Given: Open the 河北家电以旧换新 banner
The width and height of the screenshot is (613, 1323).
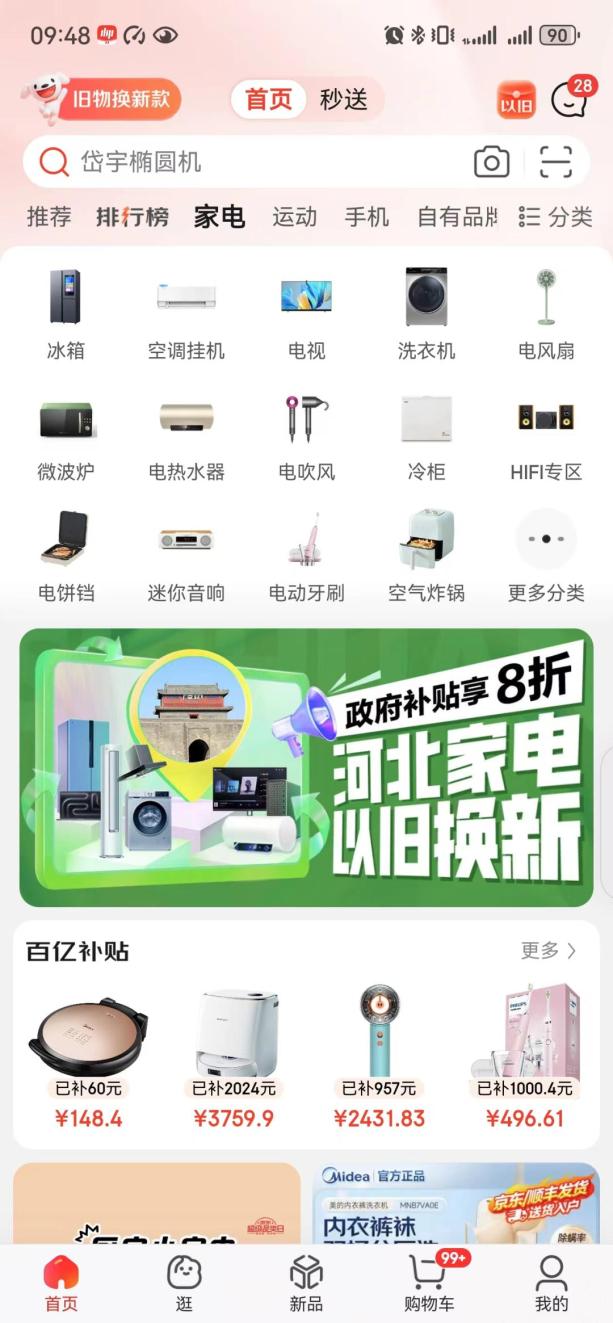Looking at the screenshot, I should click(x=306, y=767).
